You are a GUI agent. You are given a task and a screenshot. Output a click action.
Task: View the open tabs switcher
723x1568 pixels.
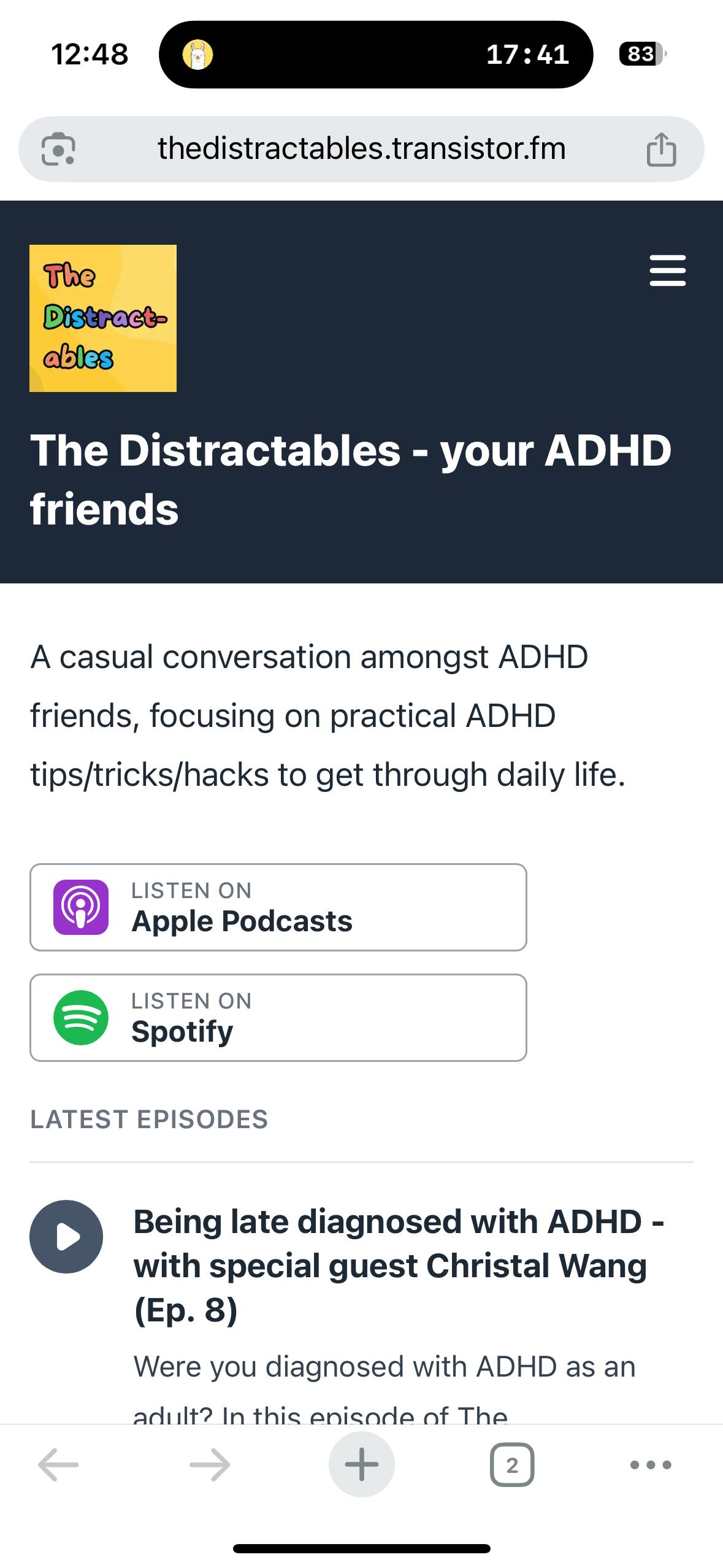click(512, 1465)
